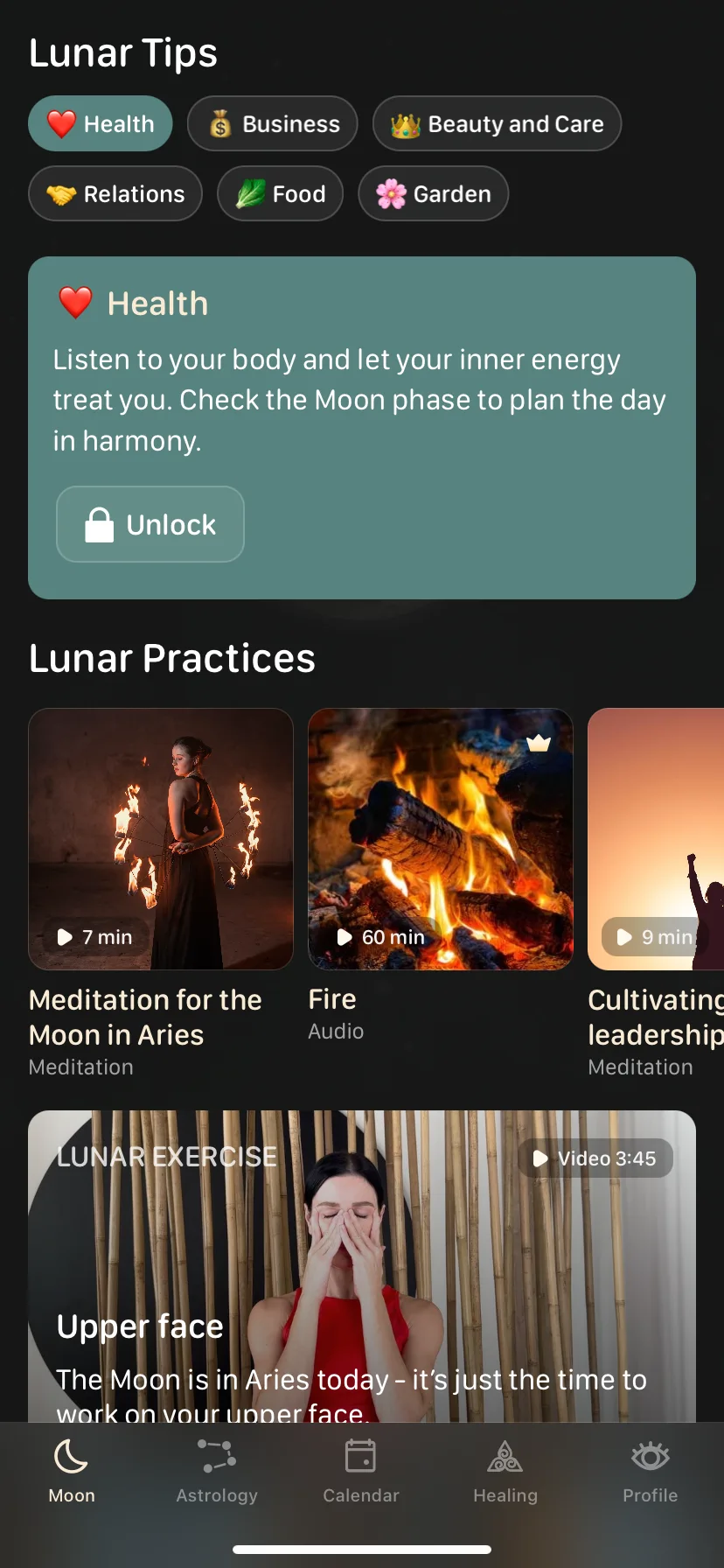Screen dimensions: 724x1568
Task: Tap the Unlock button in Health card
Action: (150, 524)
